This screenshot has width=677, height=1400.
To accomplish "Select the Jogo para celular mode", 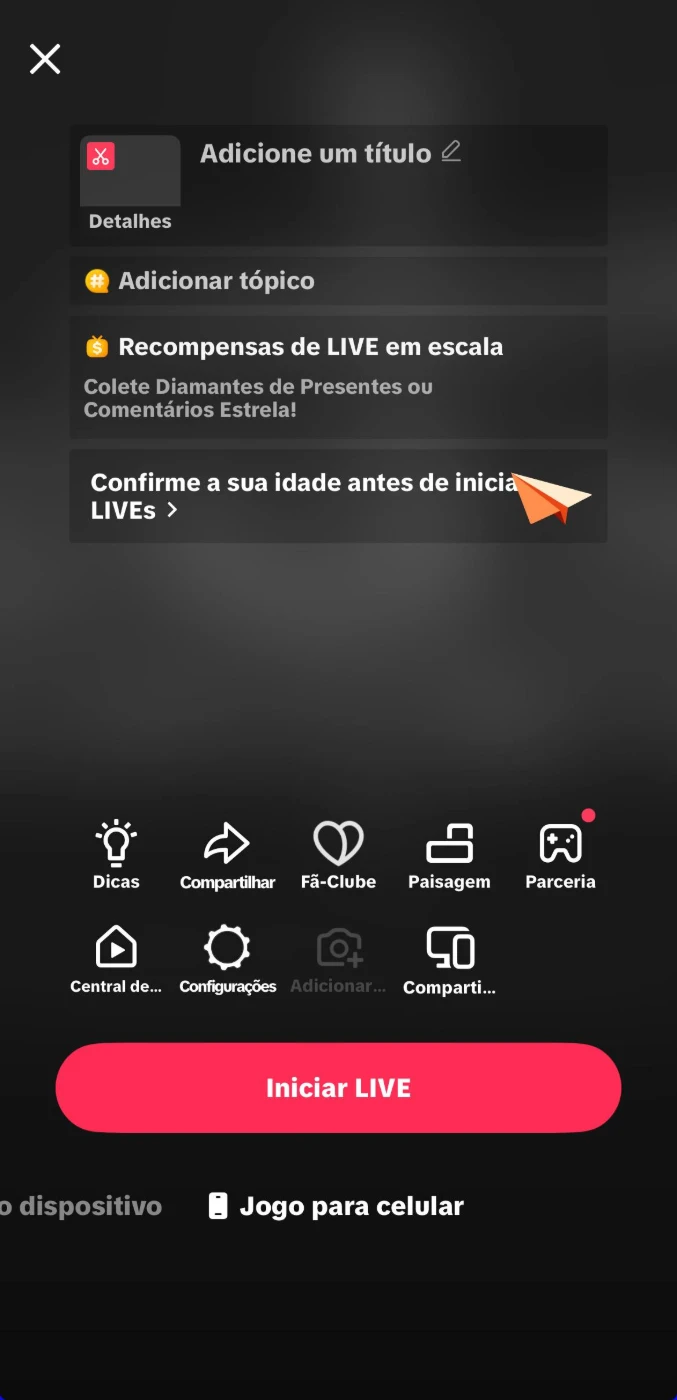I will 336,1206.
